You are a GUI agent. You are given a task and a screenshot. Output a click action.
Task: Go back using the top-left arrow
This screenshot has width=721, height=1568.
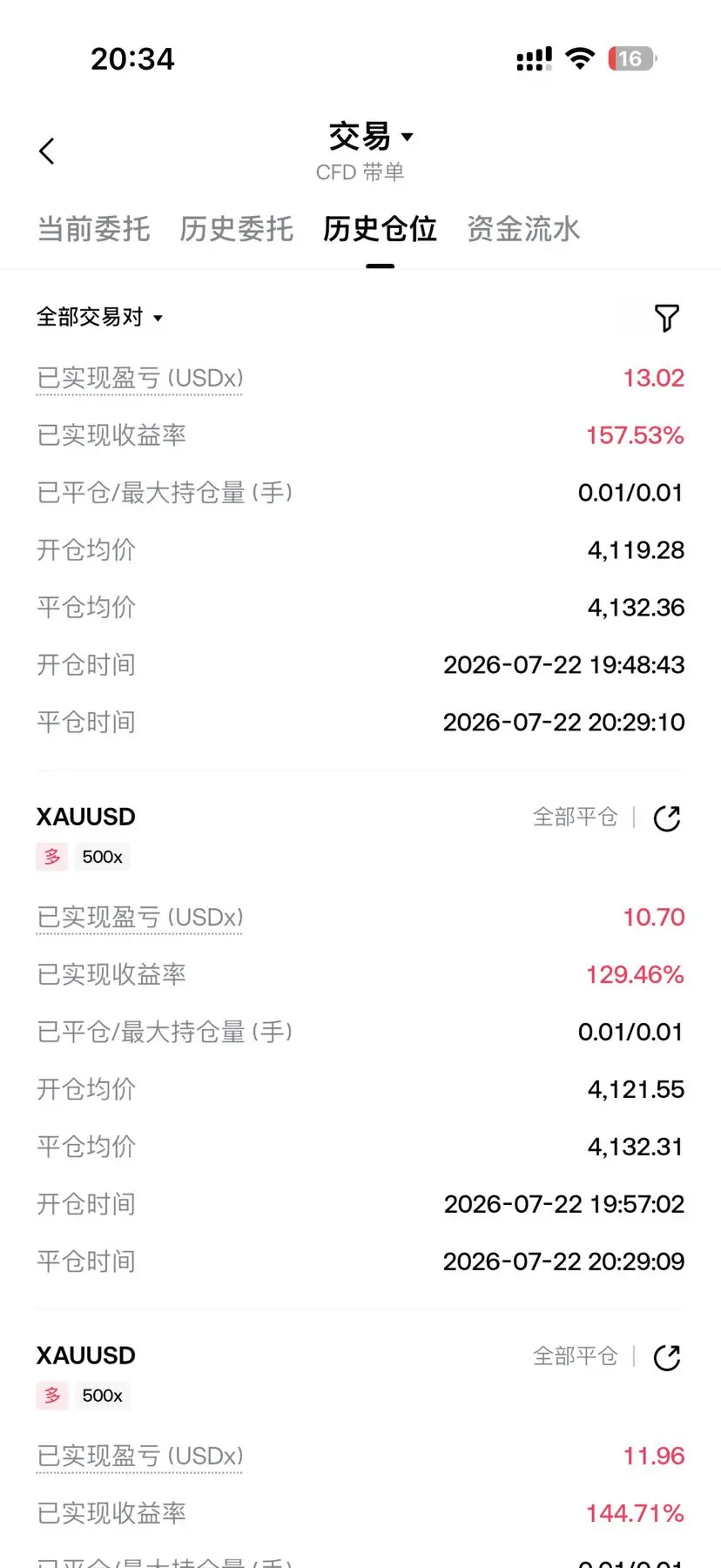[47, 151]
